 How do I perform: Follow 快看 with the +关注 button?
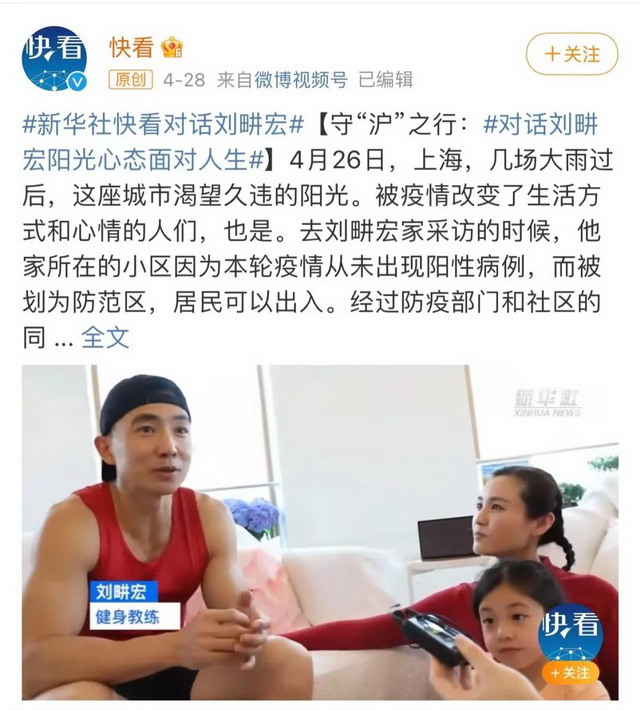(x=573, y=53)
